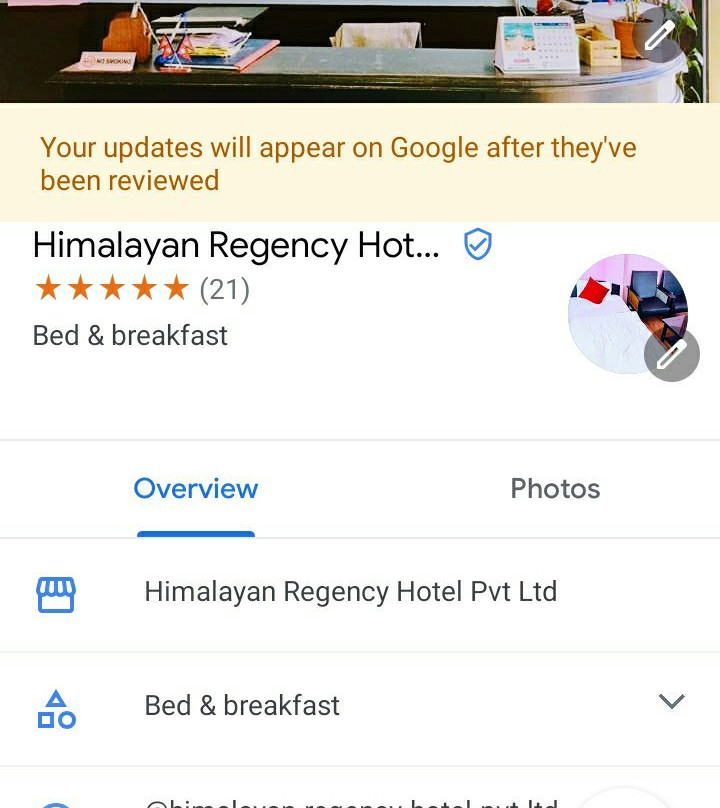The height and width of the screenshot is (808, 720).
Task: Select the storefront icon beside the business name
Action: point(57,593)
